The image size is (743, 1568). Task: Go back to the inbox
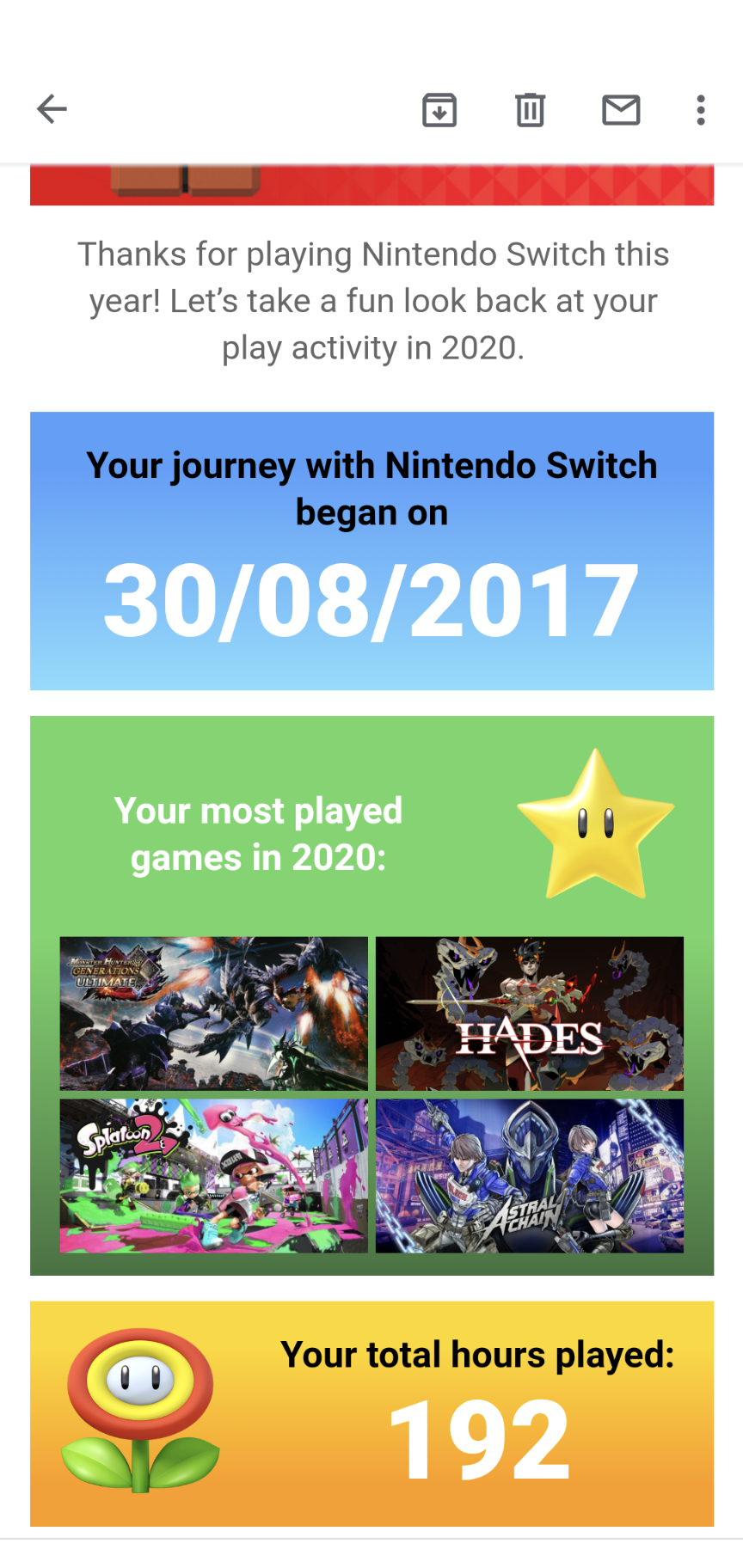click(52, 109)
